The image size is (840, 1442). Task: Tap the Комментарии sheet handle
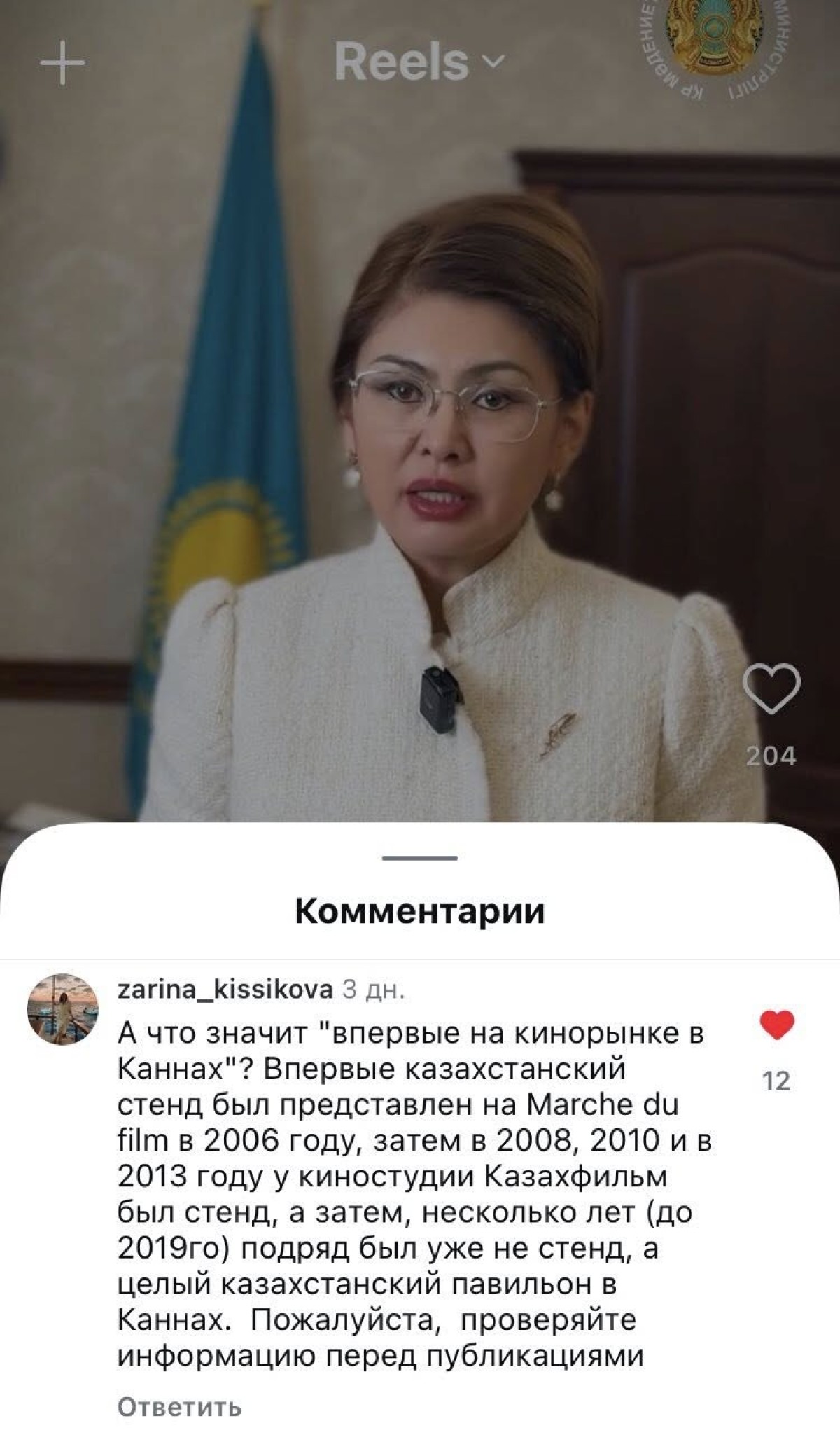pyautogui.click(x=420, y=857)
